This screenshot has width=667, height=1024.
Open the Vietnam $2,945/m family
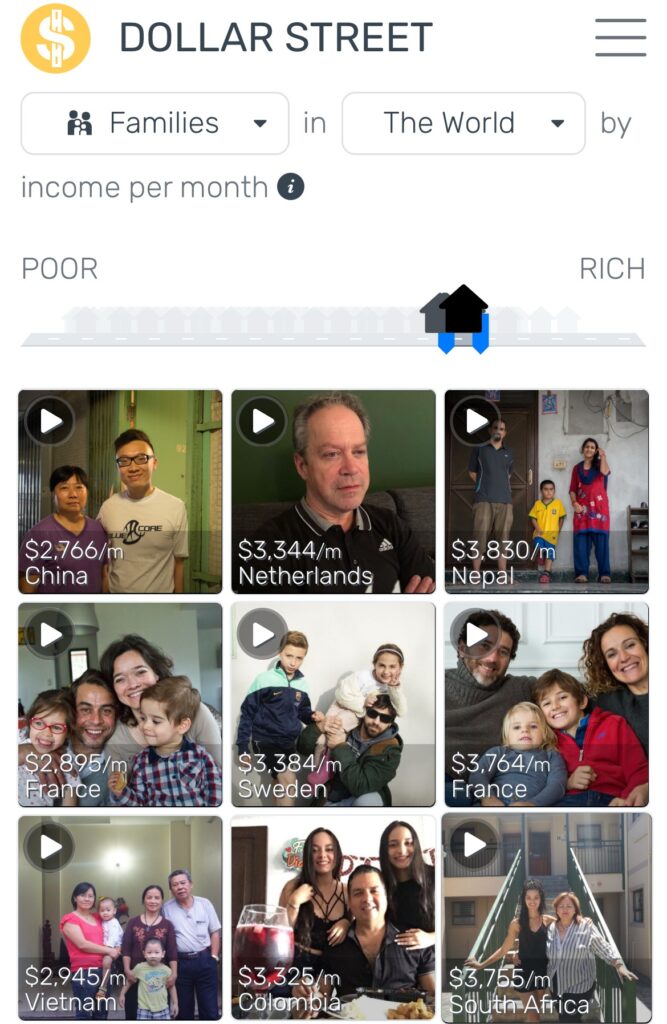[x=120, y=917]
